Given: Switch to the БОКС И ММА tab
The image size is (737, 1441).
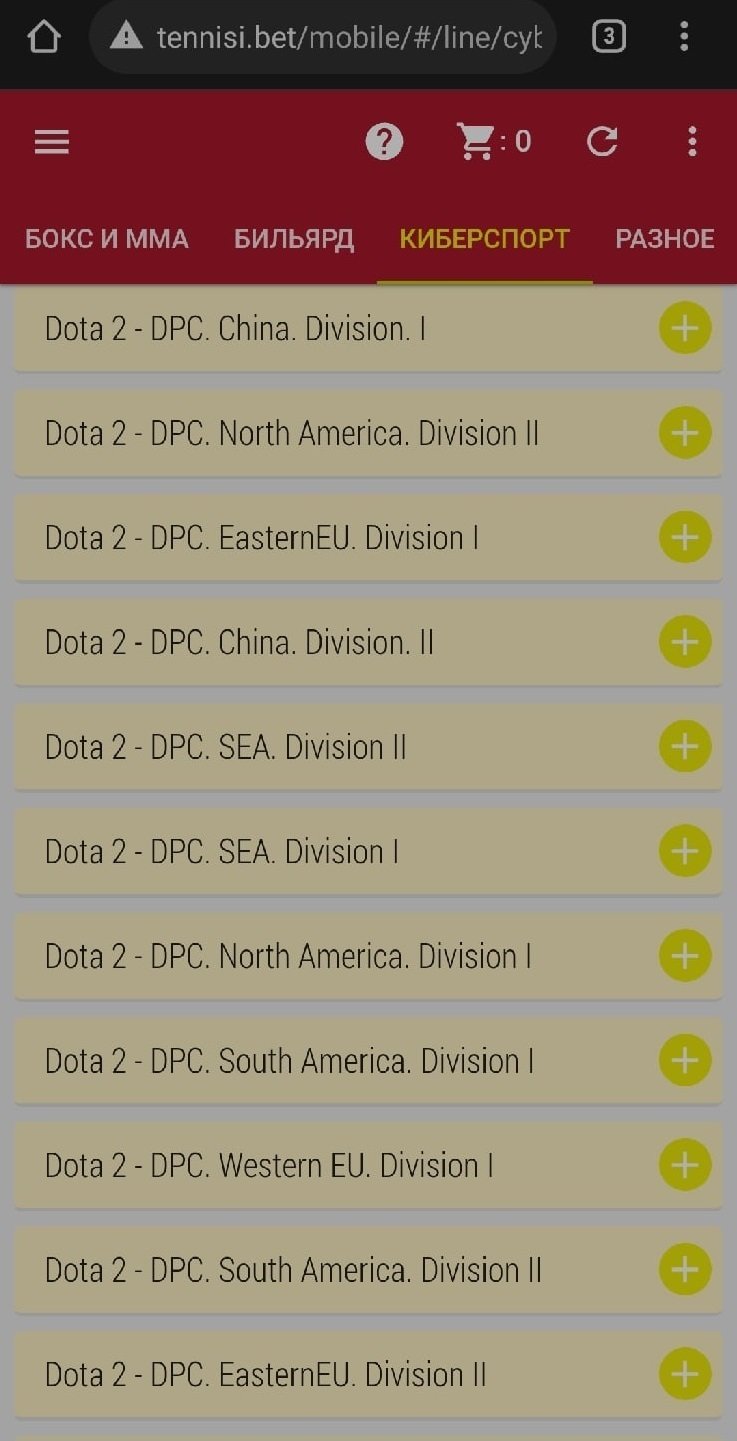Looking at the screenshot, I should tap(107, 240).
